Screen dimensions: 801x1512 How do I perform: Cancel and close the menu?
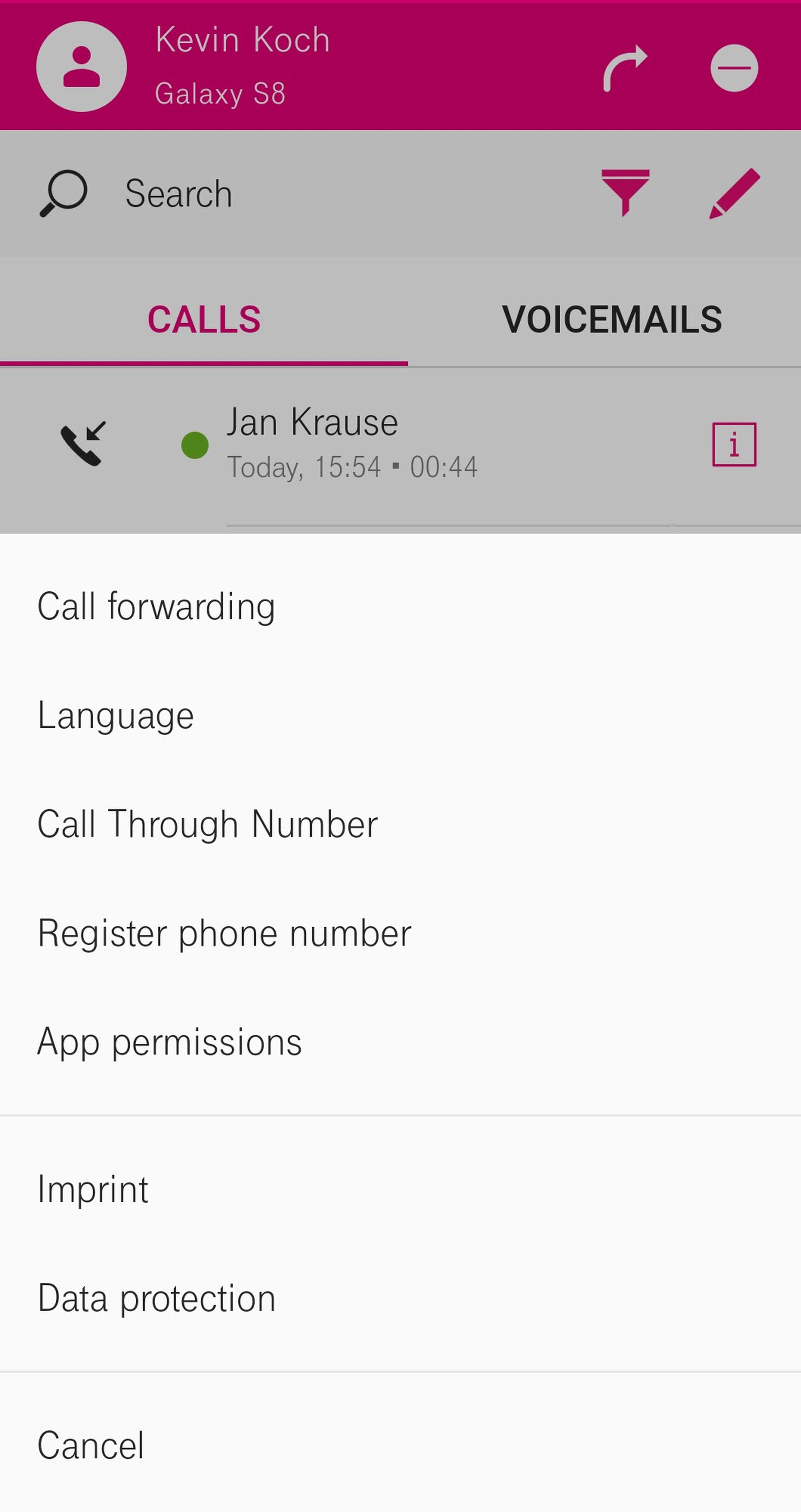click(91, 1445)
